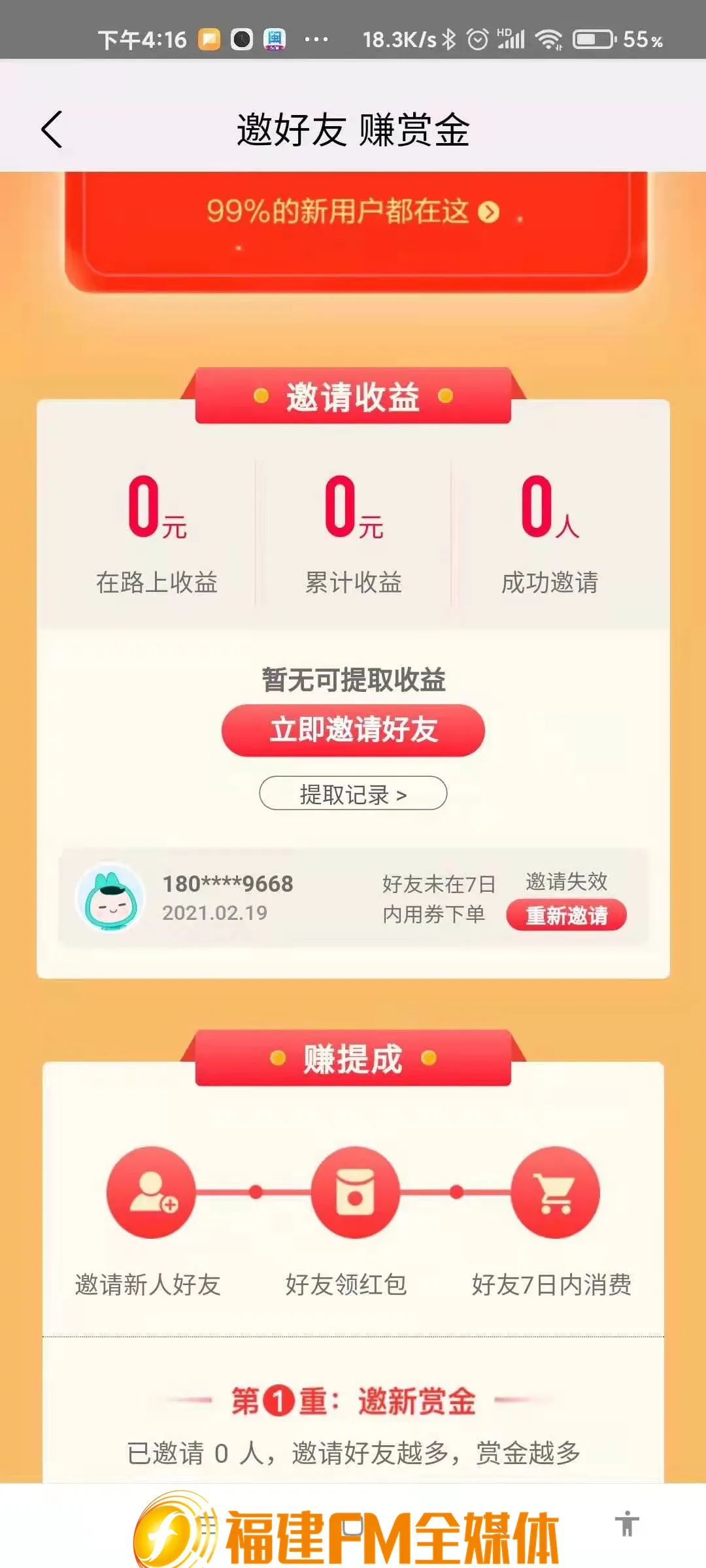Go back from invite friends page
This screenshot has width=706, height=1568.
pyautogui.click(x=51, y=129)
